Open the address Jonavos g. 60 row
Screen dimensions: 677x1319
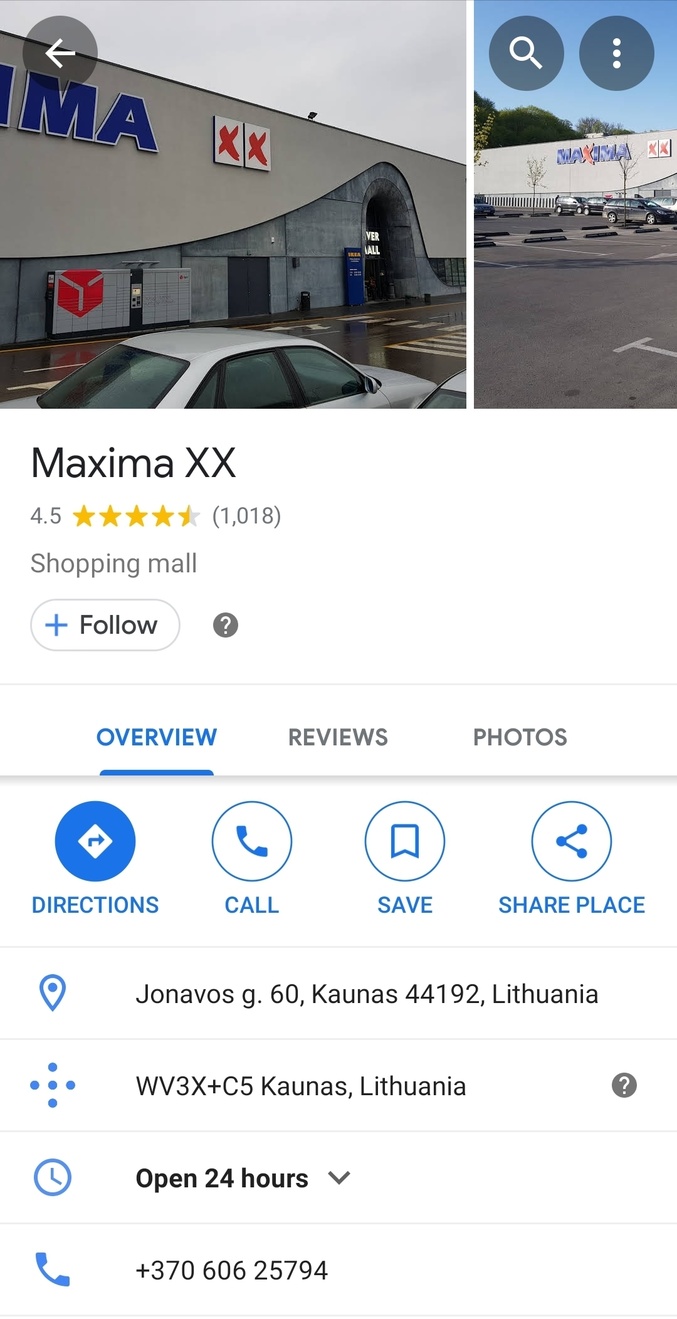coord(366,994)
